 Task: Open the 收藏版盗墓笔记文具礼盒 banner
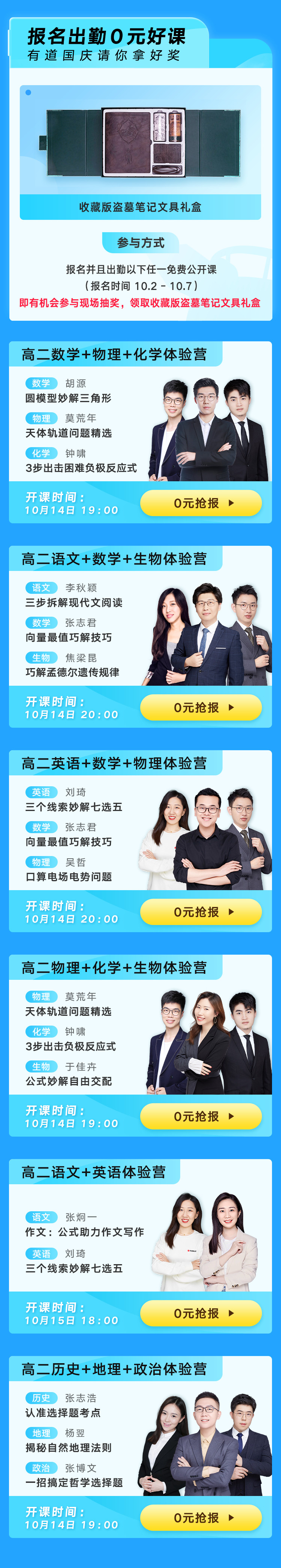click(x=140, y=152)
